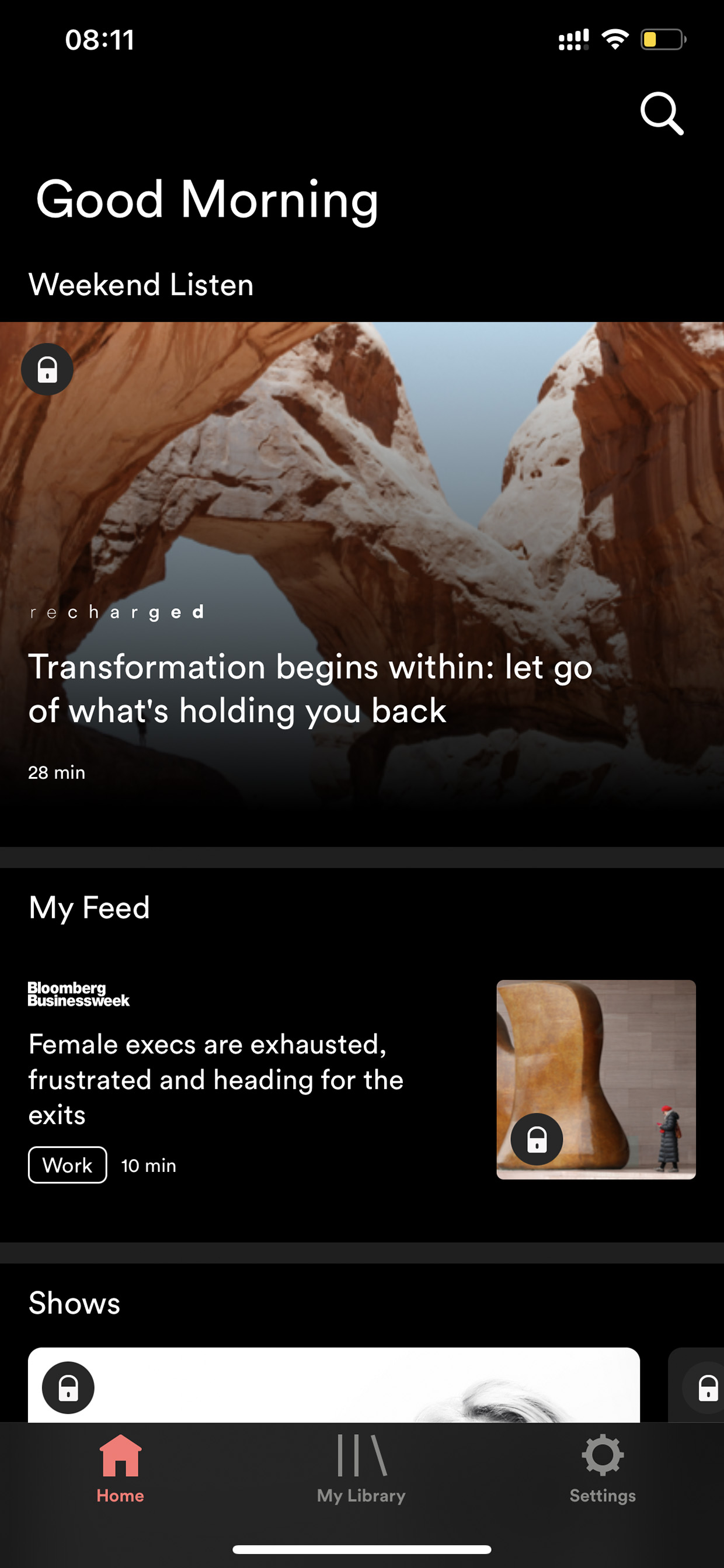Open the Settings tab

[x=603, y=1469]
